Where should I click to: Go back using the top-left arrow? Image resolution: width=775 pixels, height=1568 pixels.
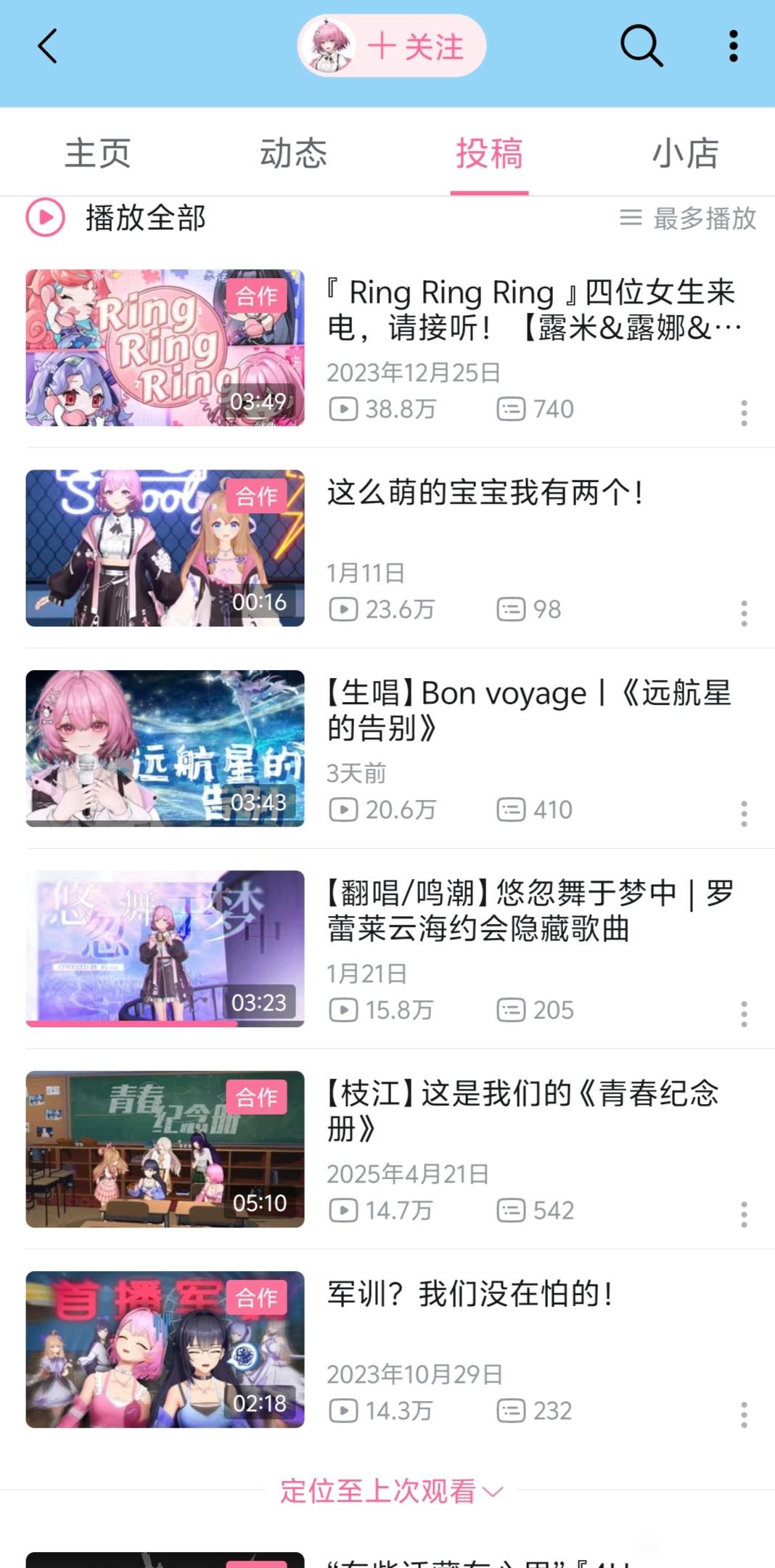coord(47,46)
